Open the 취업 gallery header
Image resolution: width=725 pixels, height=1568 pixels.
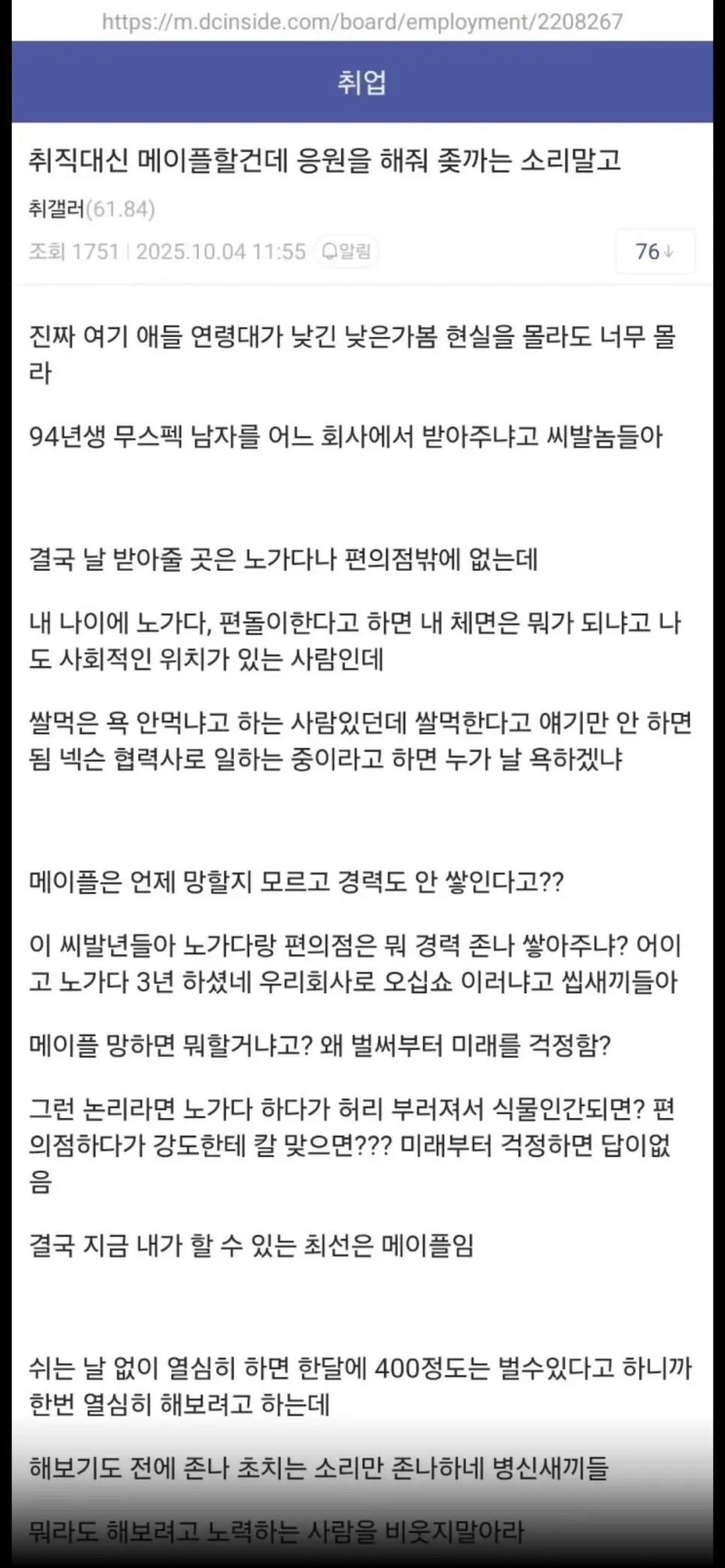(x=362, y=82)
